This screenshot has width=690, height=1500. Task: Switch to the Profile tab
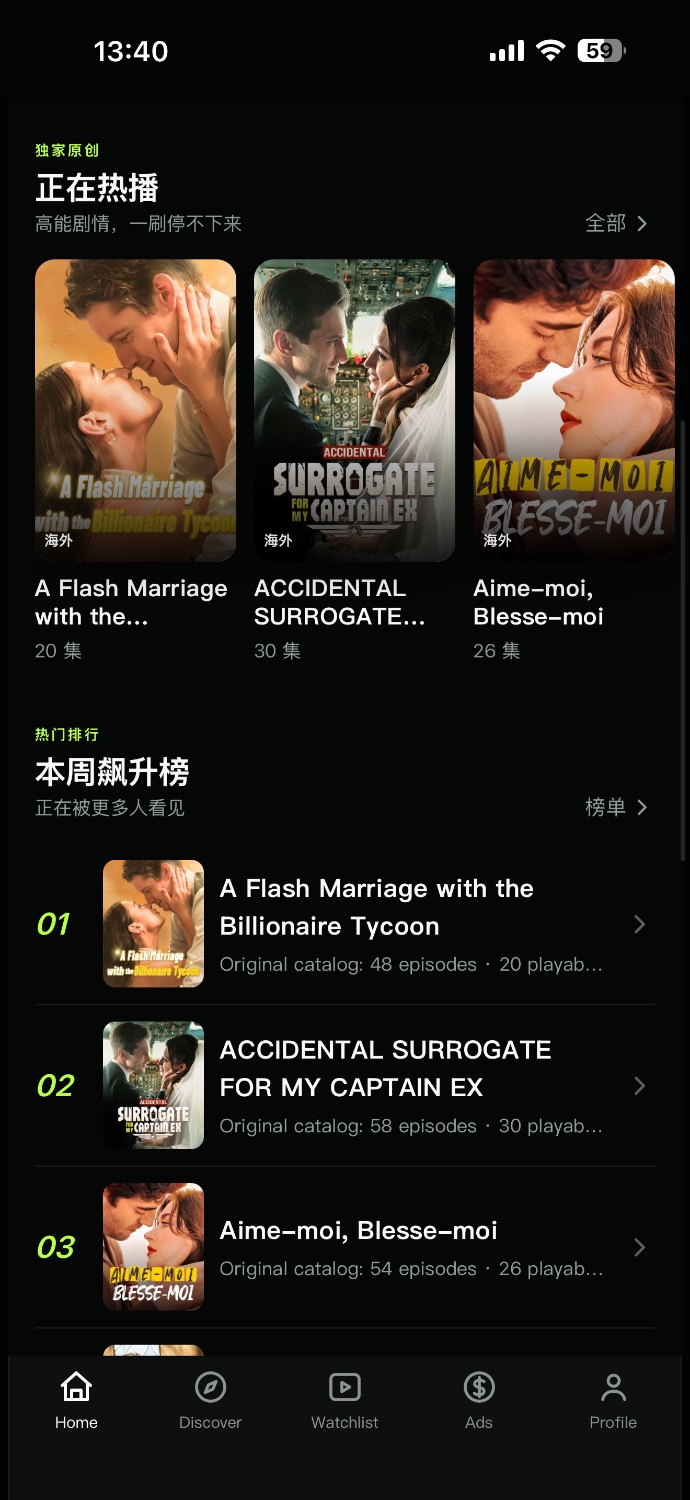pyautogui.click(x=613, y=1401)
